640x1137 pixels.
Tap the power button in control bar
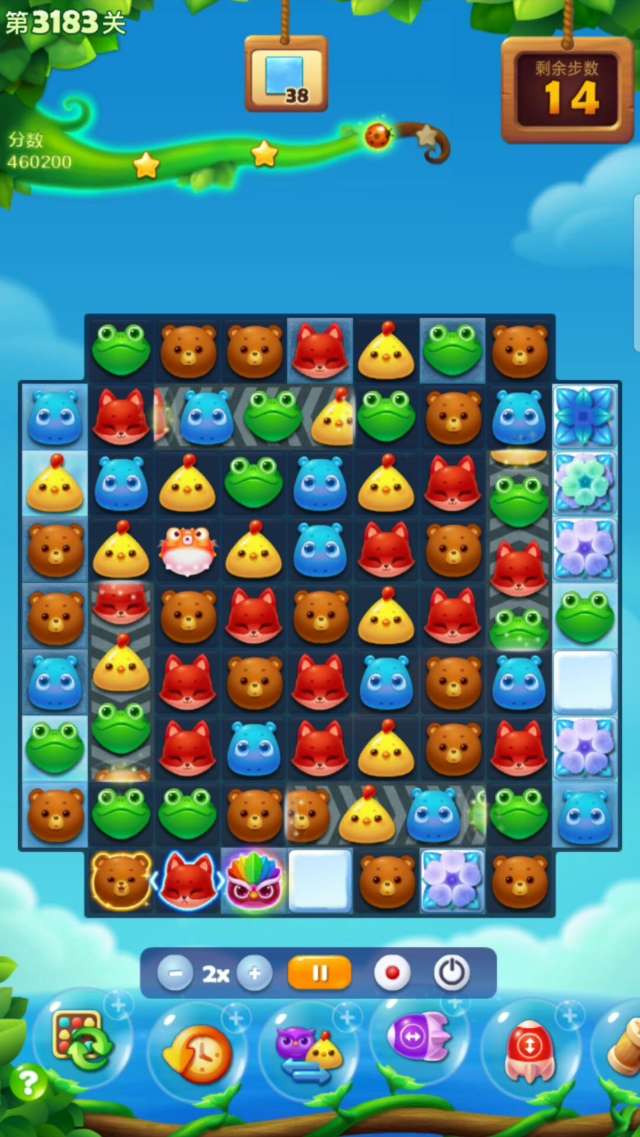point(451,973)
